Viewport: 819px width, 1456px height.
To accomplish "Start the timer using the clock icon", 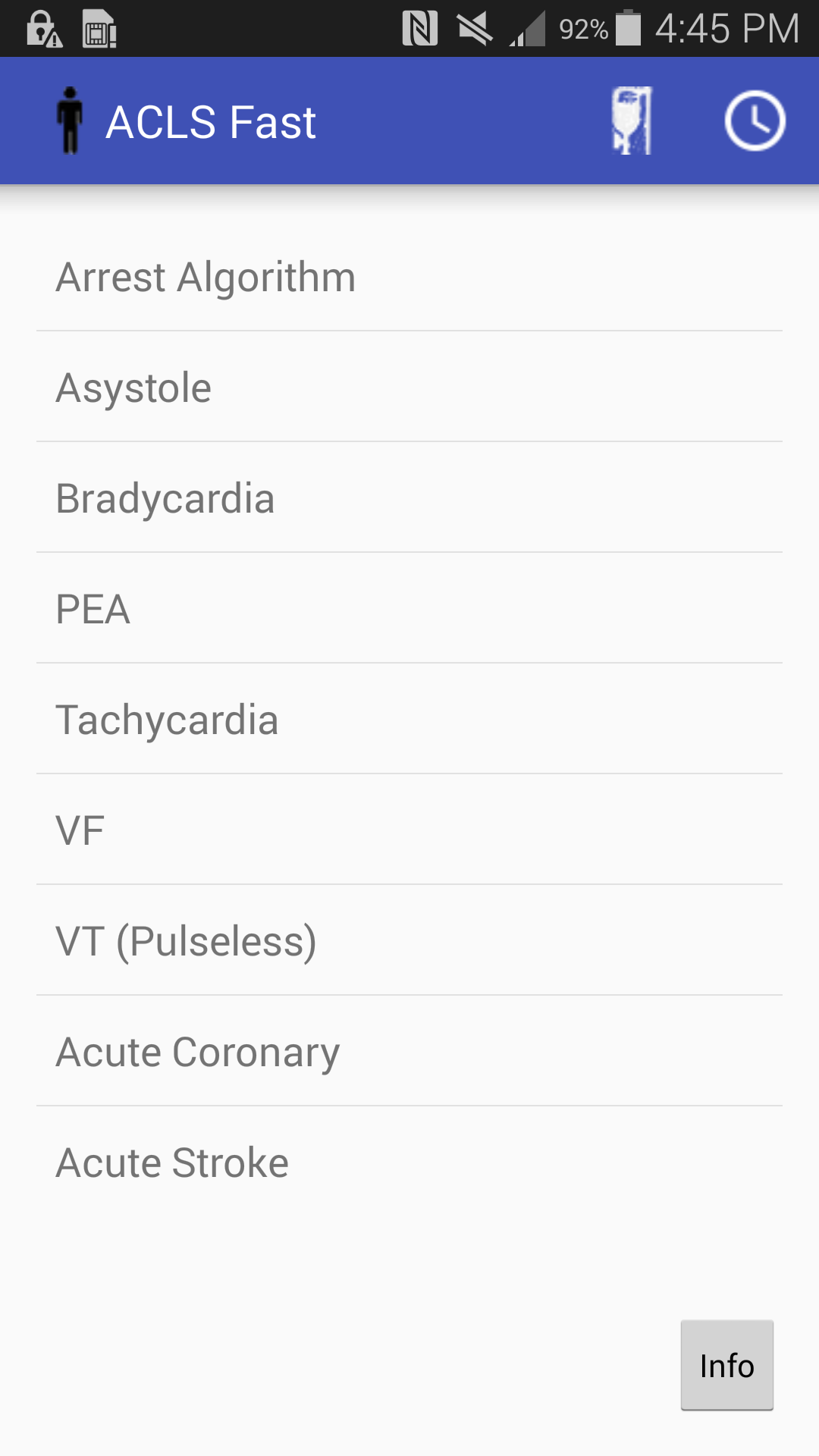I will (x=755, y=121).
